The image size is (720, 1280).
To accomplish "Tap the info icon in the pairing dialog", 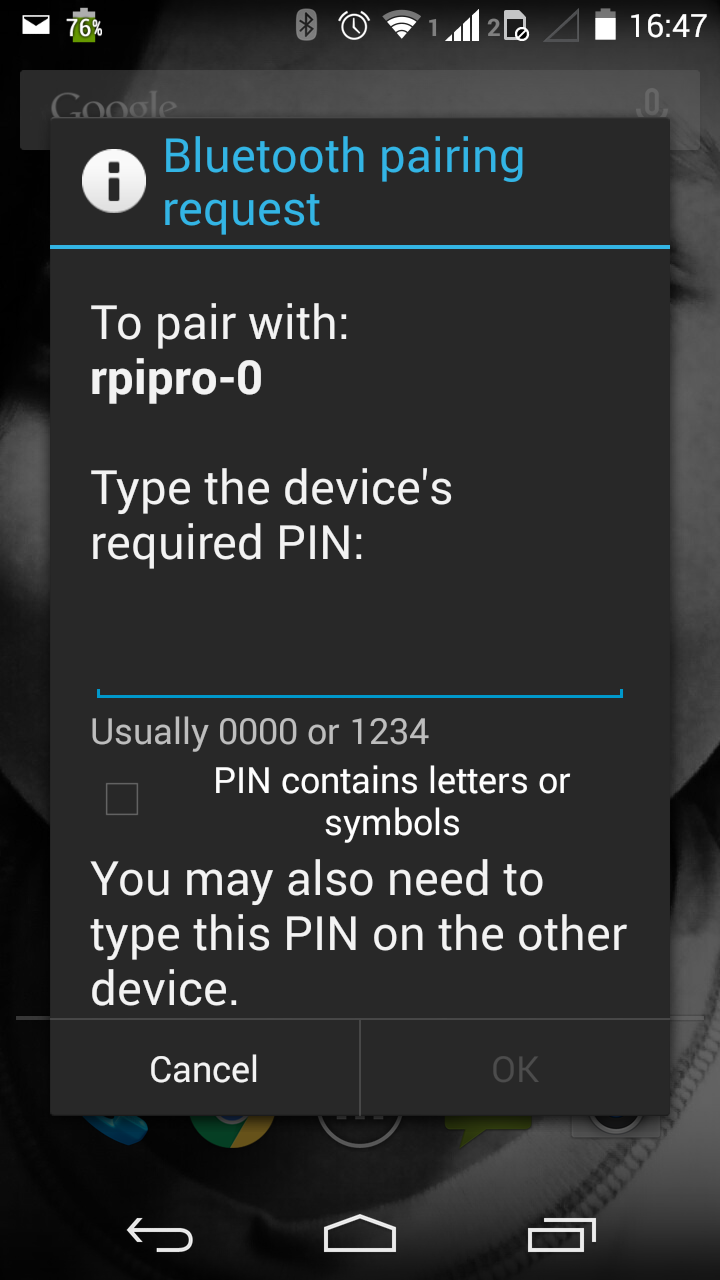I will [113, 180].
